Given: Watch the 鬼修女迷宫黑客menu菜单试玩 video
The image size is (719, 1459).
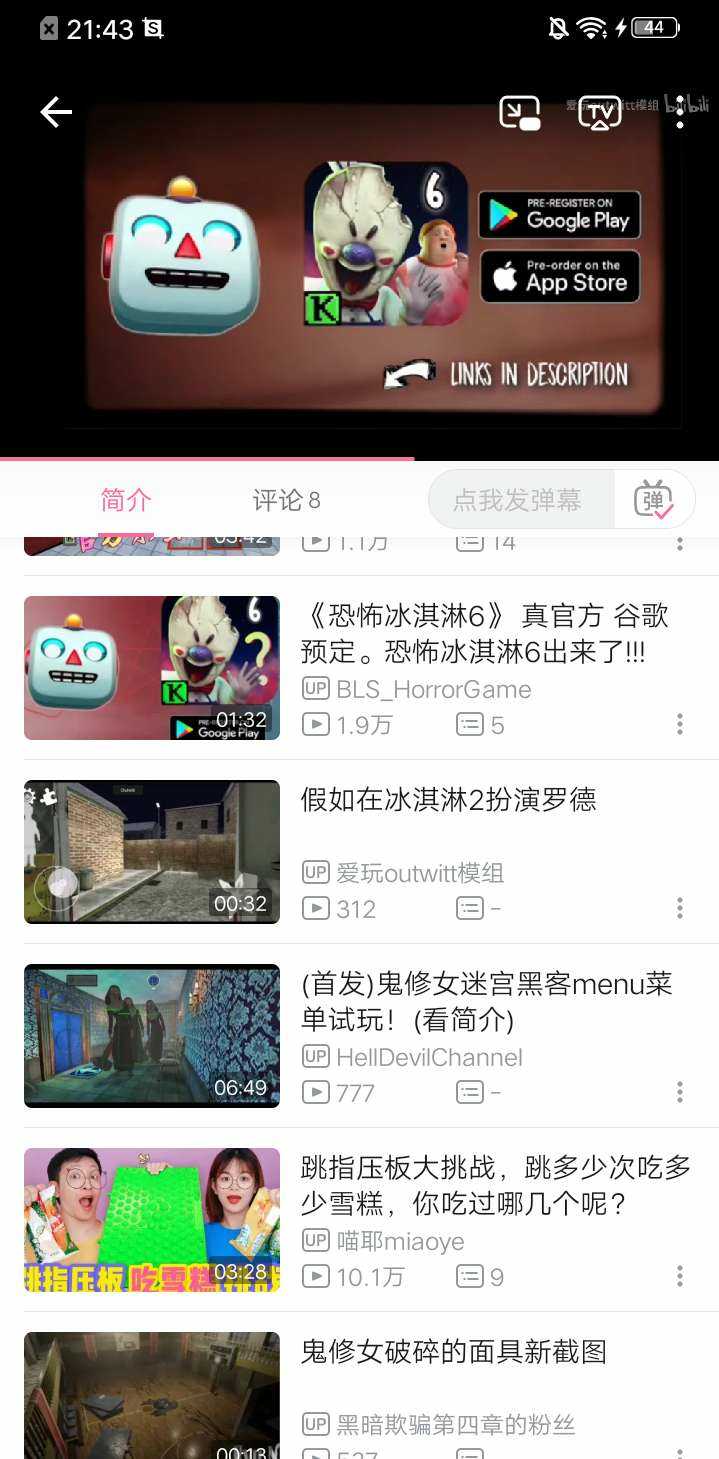Looking at the screenshot, I should click(486, 1002).
